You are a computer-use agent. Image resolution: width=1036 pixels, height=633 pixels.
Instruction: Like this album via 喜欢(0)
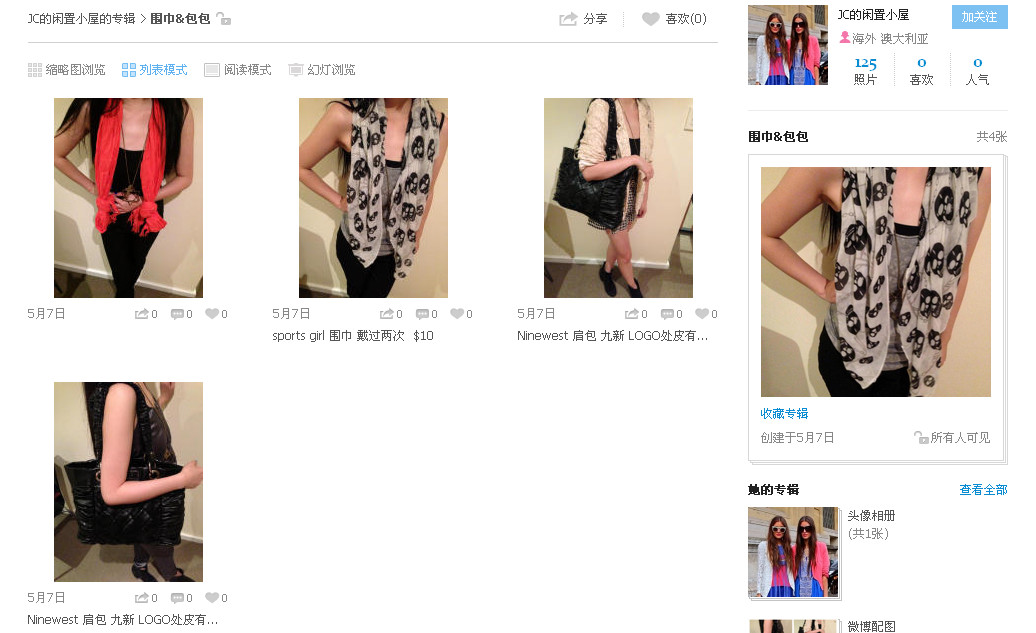pos(674,19)
